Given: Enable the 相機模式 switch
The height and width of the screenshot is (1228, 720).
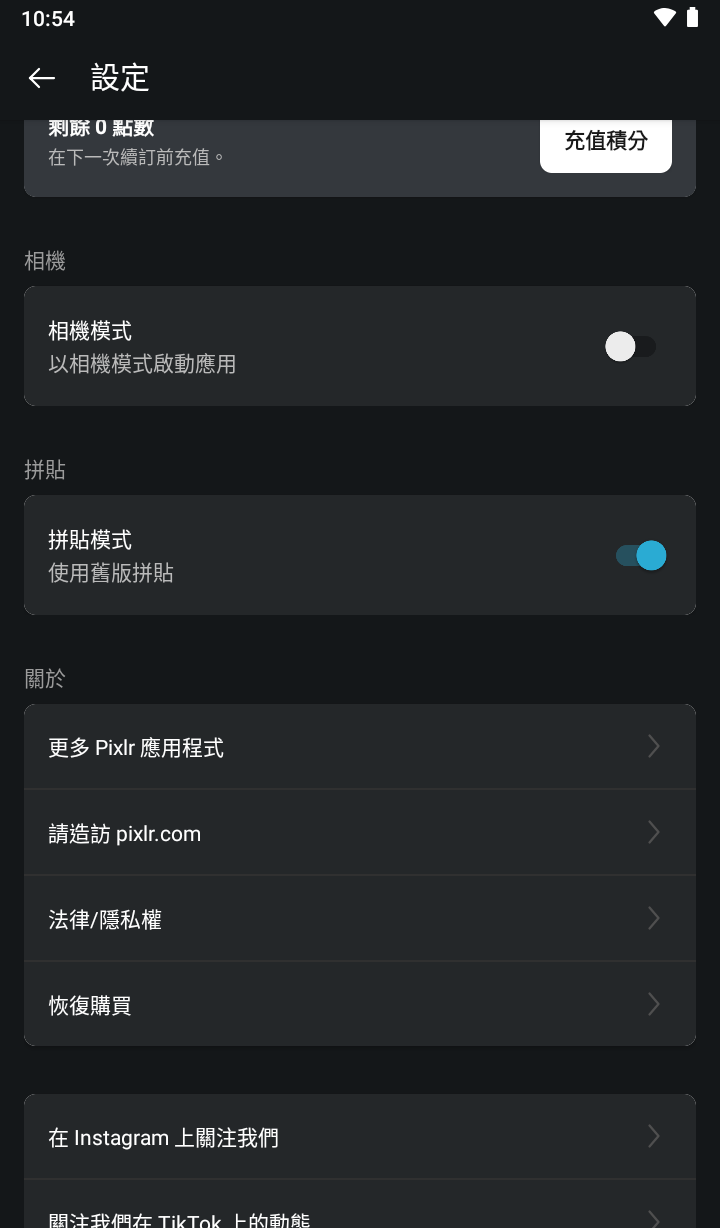Looking at the screenshot, I should (630, 347).
